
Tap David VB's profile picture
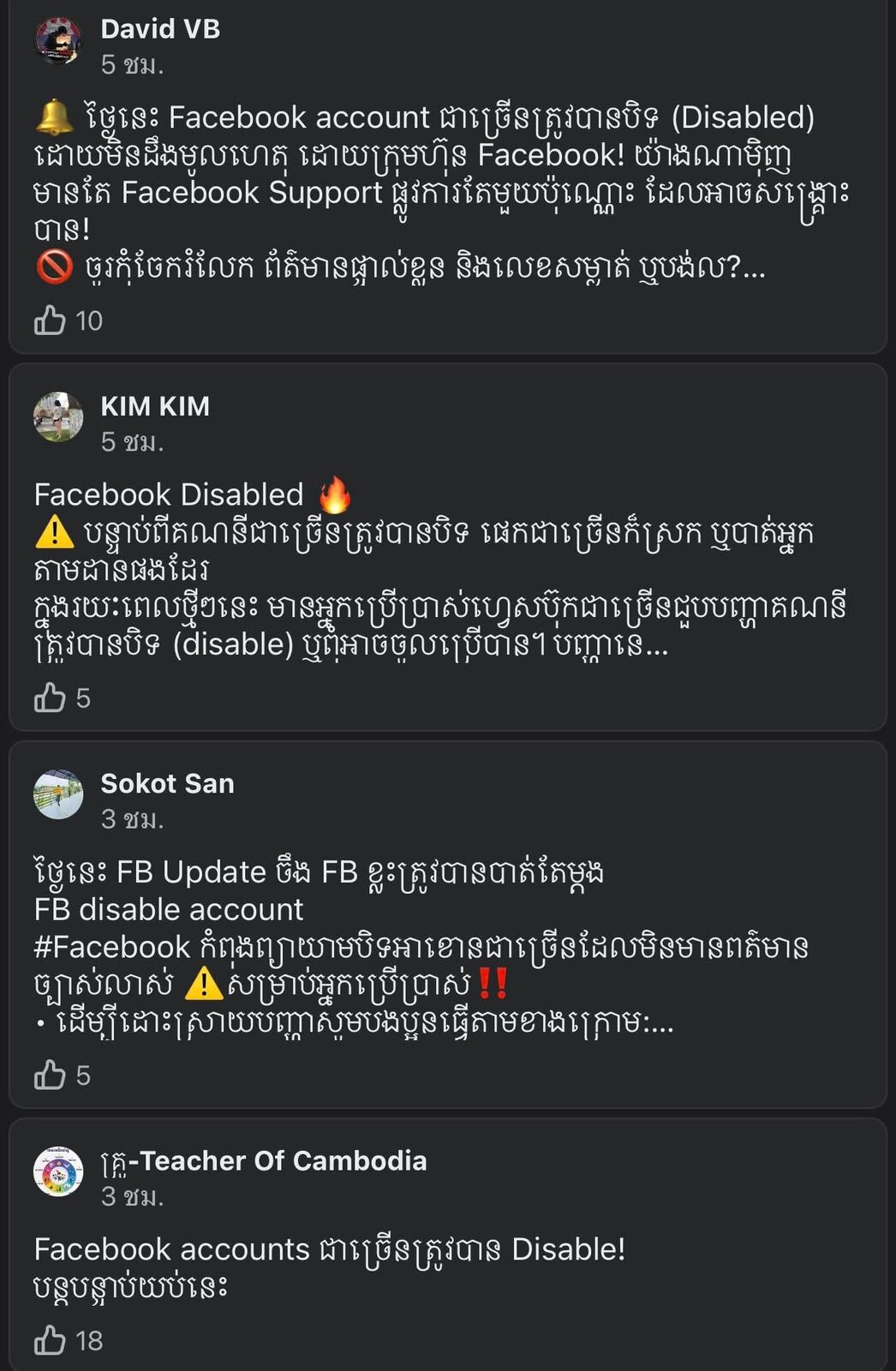point(57,40)
